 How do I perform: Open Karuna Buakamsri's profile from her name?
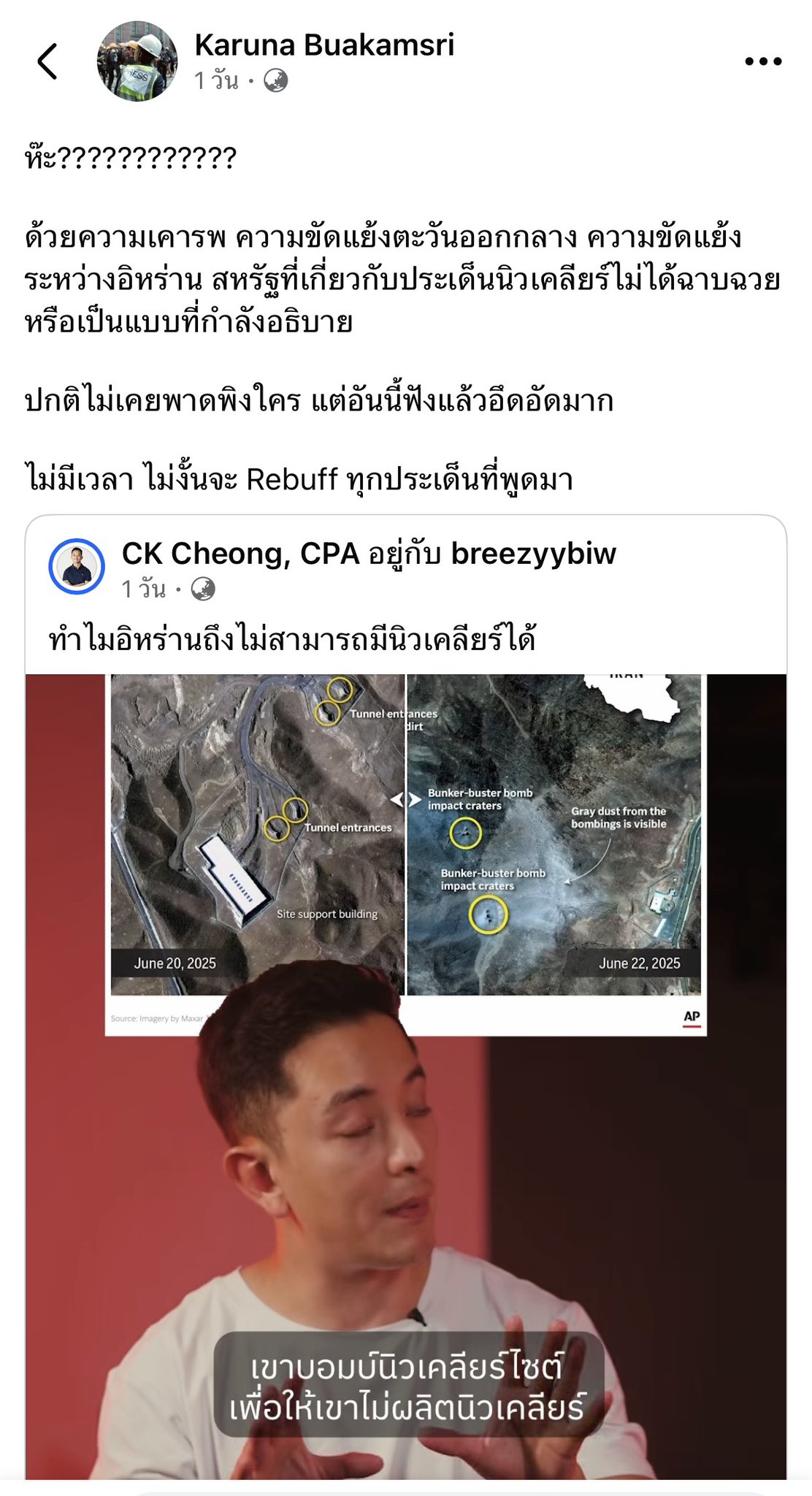click(x=324, y=45)
